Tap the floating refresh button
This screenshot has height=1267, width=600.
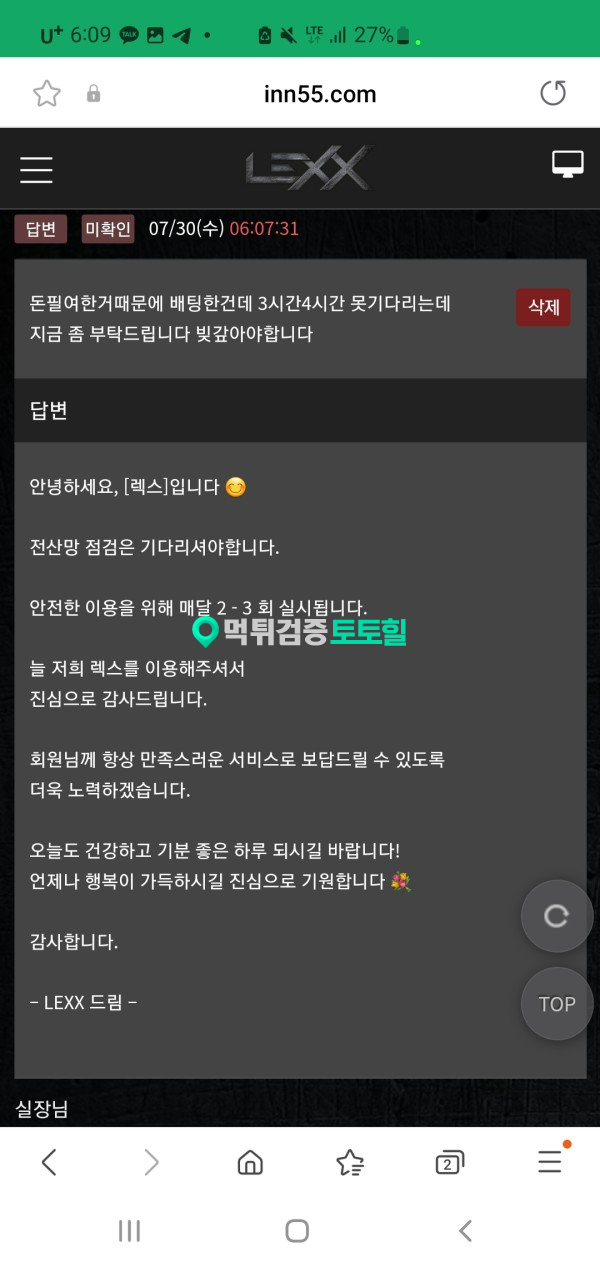pos(557,916)
